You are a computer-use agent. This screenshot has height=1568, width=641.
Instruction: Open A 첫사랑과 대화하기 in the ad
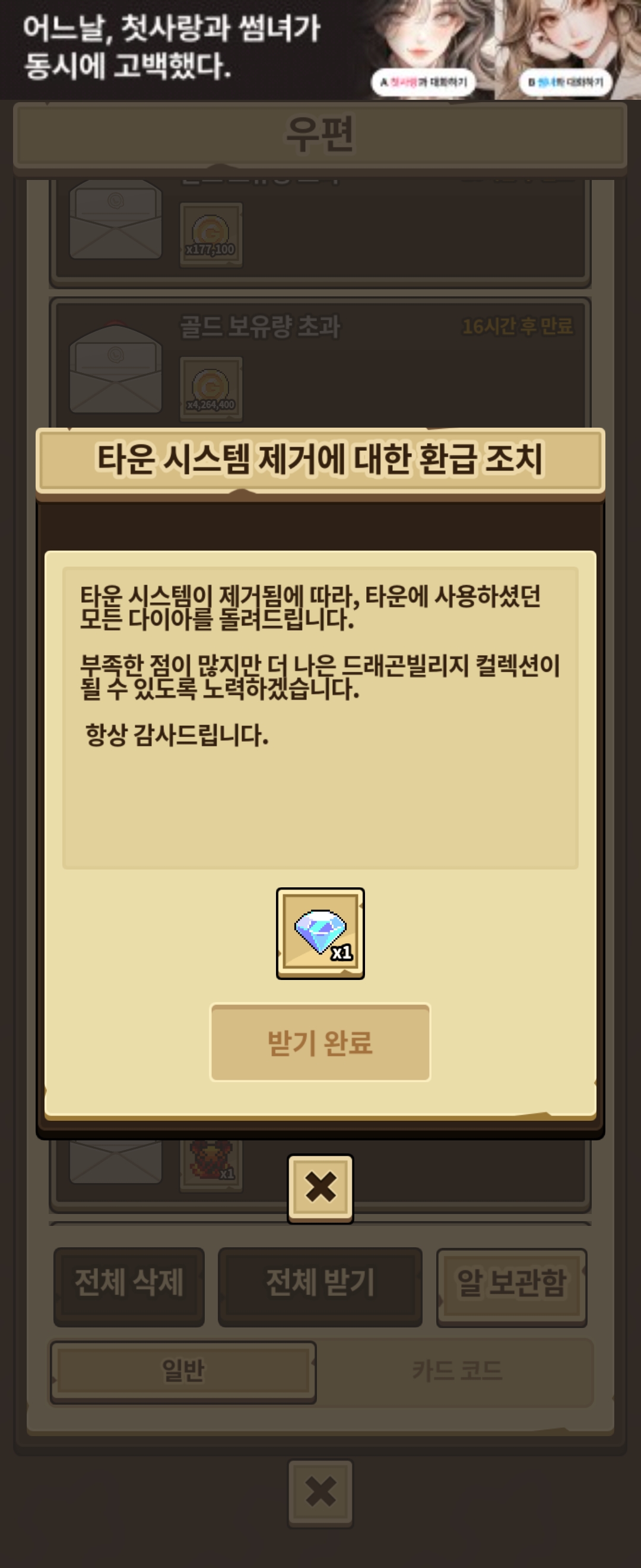click(424, 82)
